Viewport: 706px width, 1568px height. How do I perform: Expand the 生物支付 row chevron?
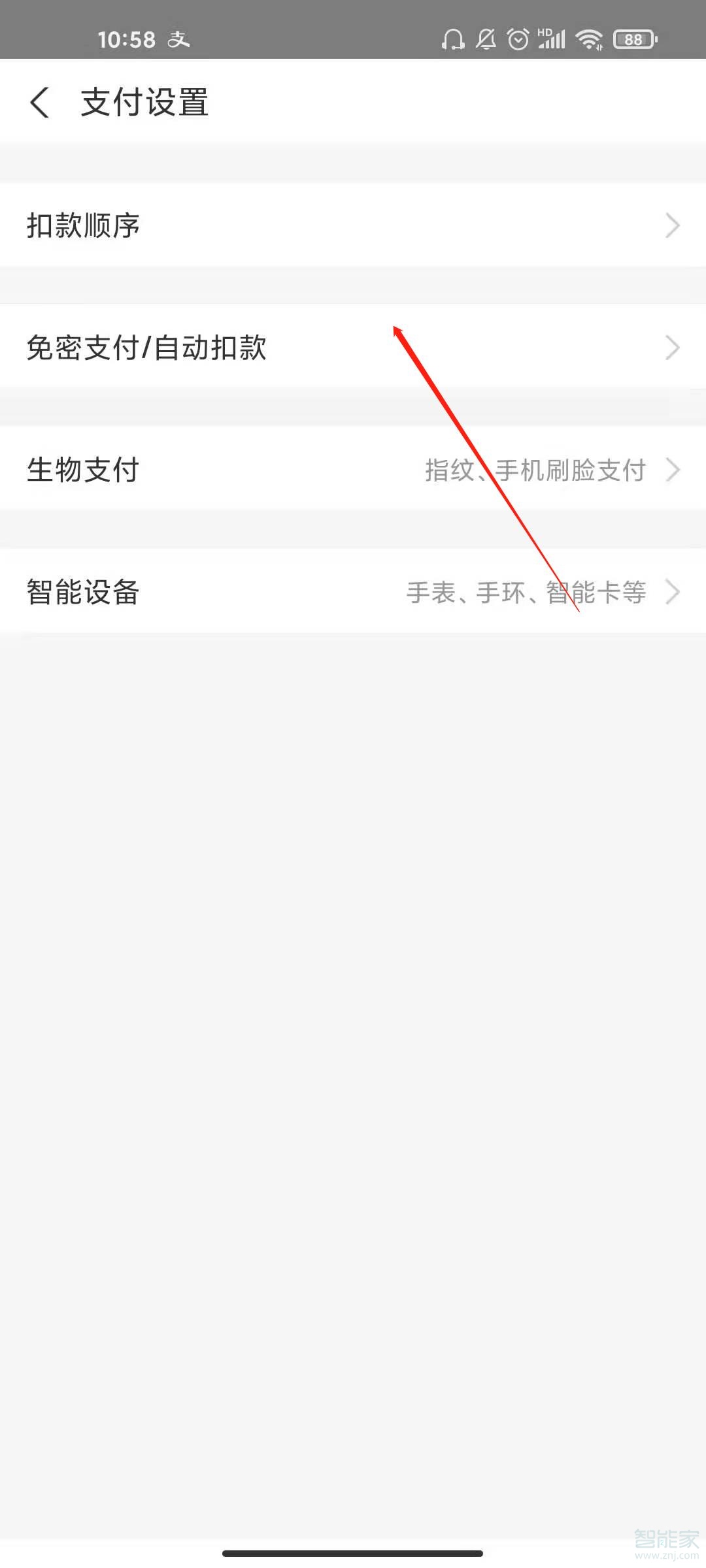tap(673, 468)
